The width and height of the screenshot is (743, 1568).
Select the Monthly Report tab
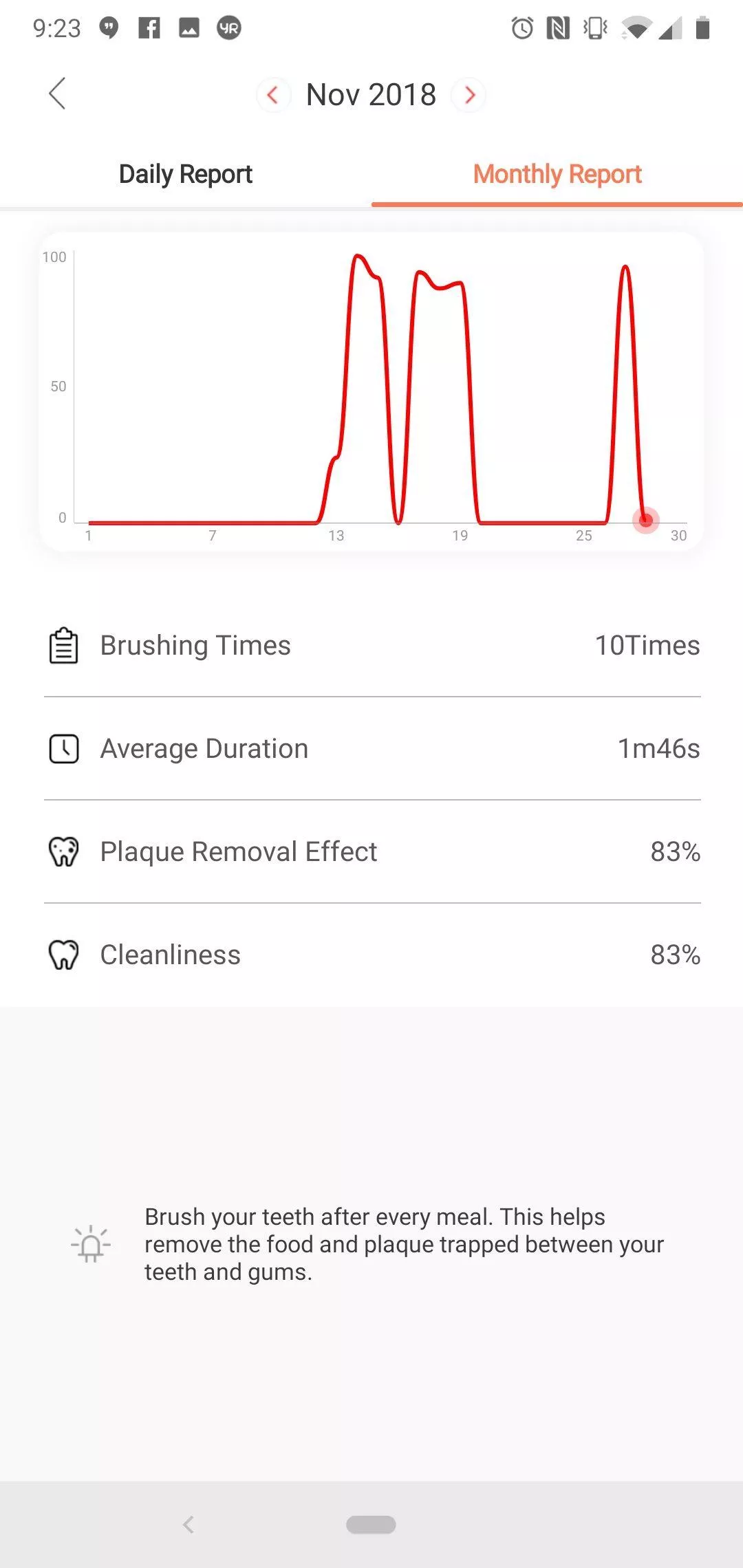coord(557,175)
